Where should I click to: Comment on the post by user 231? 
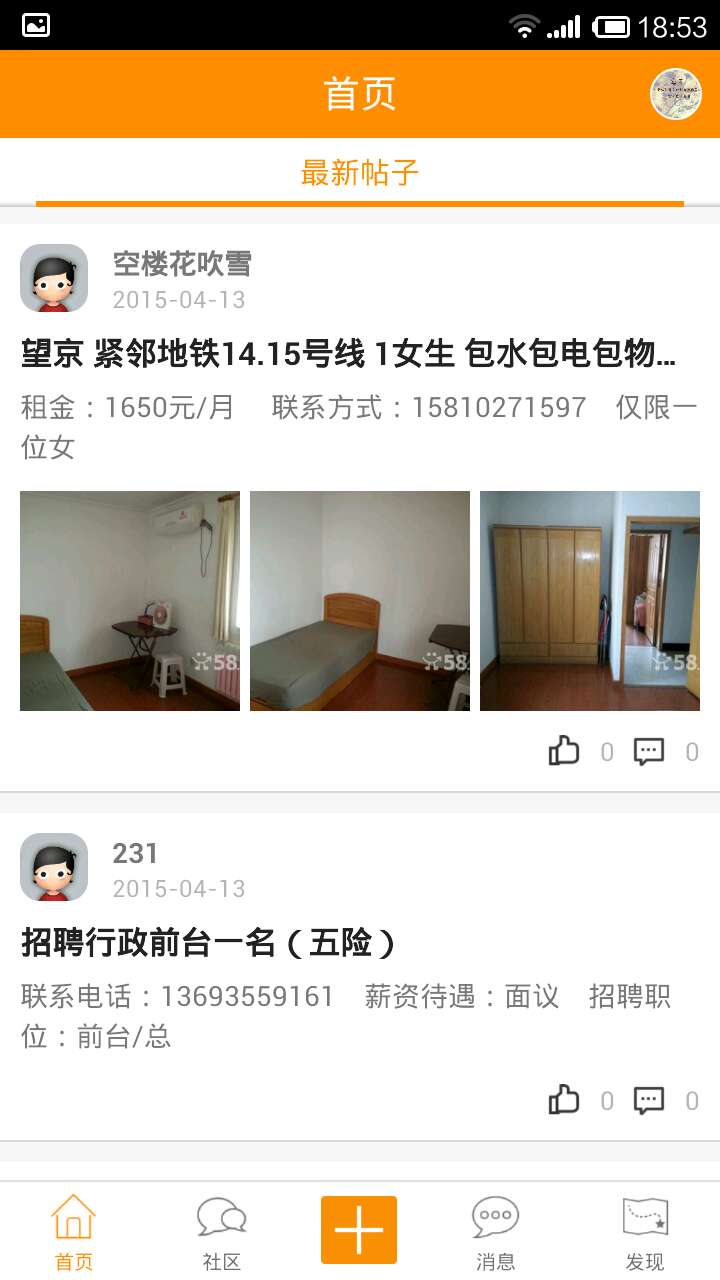click(649, 1101)
